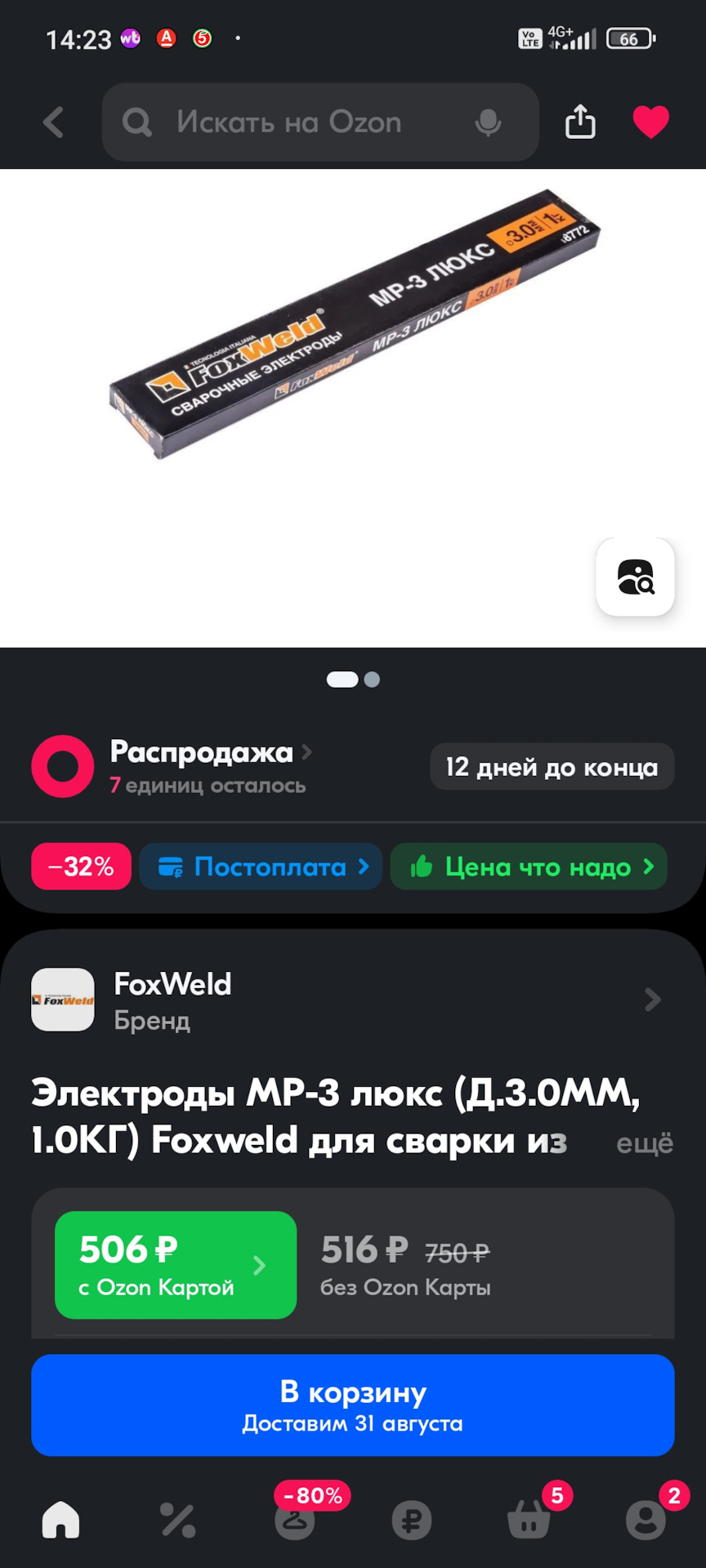Add to cart with В корзину
The height and width of the screenshot is (1568, 706).
pos(353,1405)
